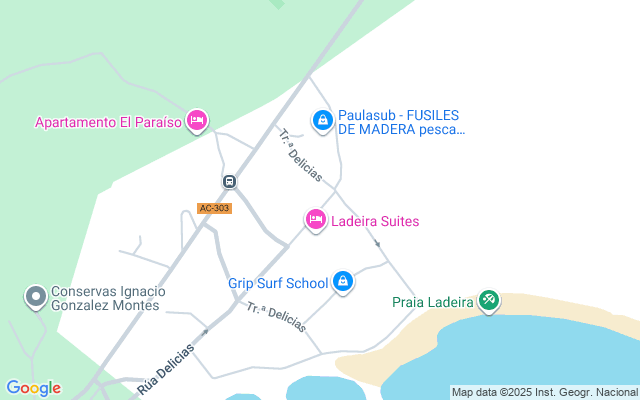This screenshot has height=400, width=640.
Task: Tap the bus stop icon on AC-303
Action: tap(229, 181)
